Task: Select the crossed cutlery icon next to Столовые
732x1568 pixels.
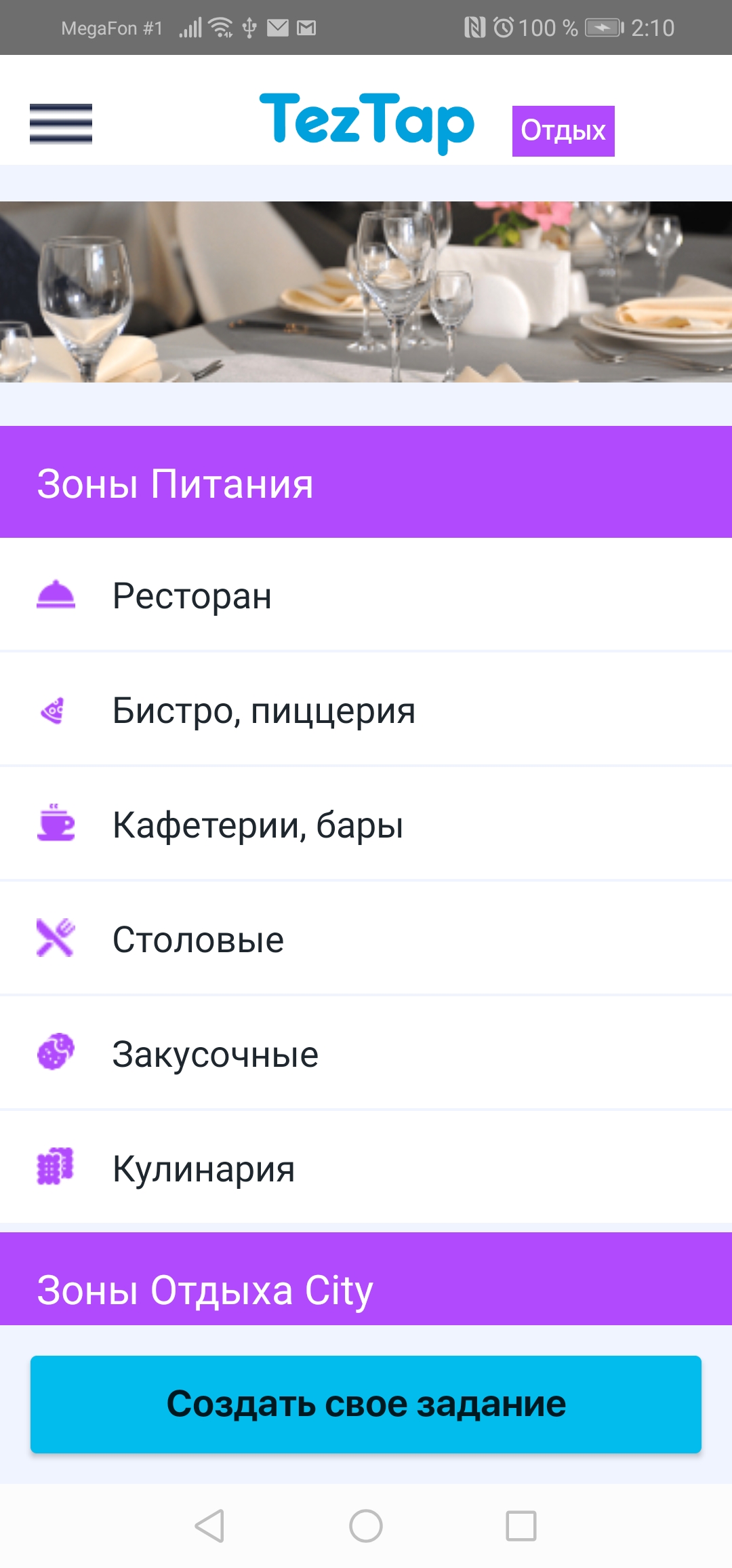Action: [x=57, y=938]
